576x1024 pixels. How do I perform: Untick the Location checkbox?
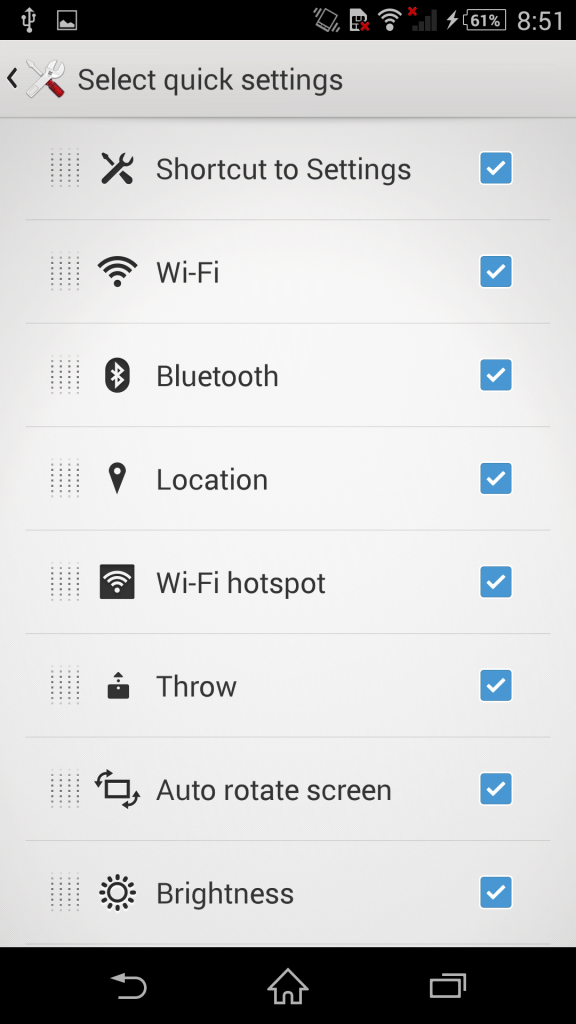pos(496,478)
